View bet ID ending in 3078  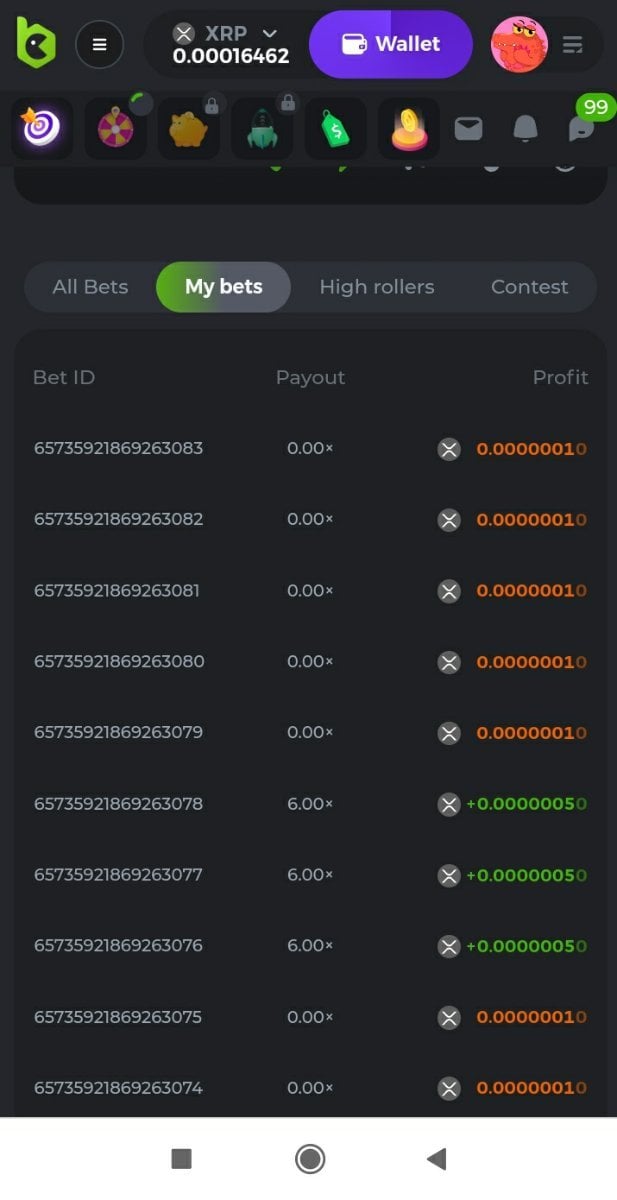[118, 804]
